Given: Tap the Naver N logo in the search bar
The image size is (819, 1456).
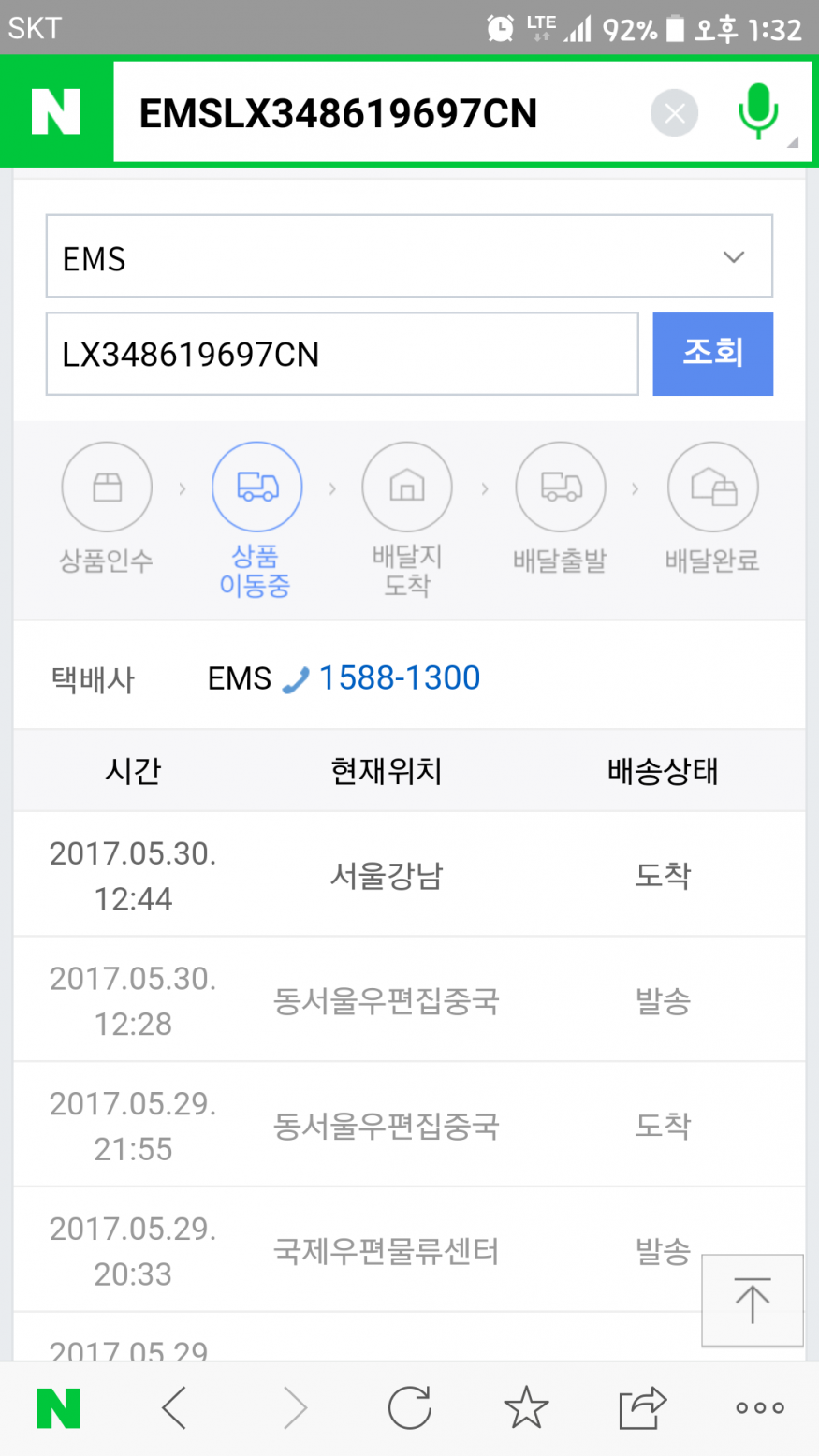Looking at the screenshot, I should tap(56, 112).
